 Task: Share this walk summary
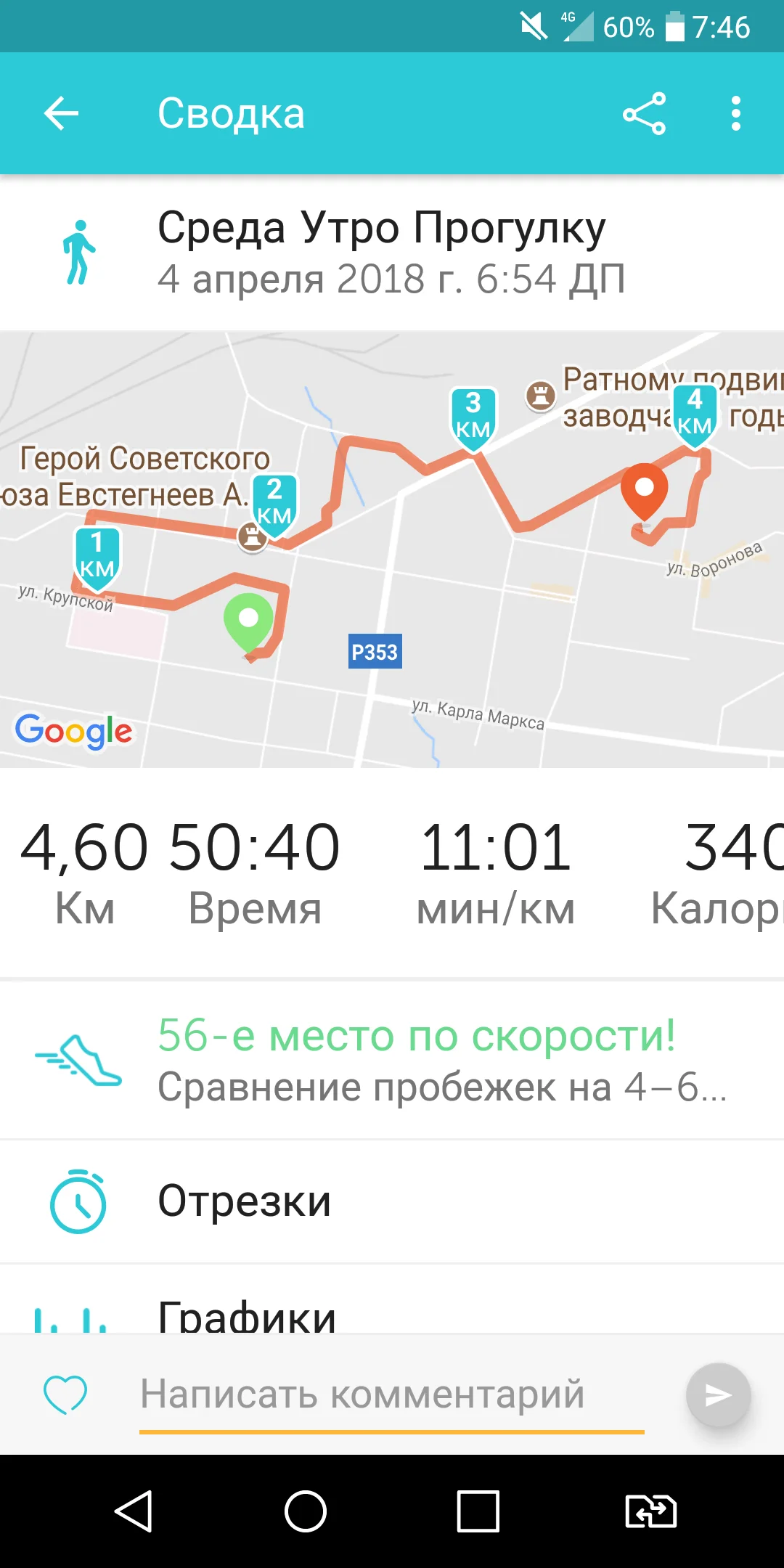pyautogui.click(x=644, y=113)
